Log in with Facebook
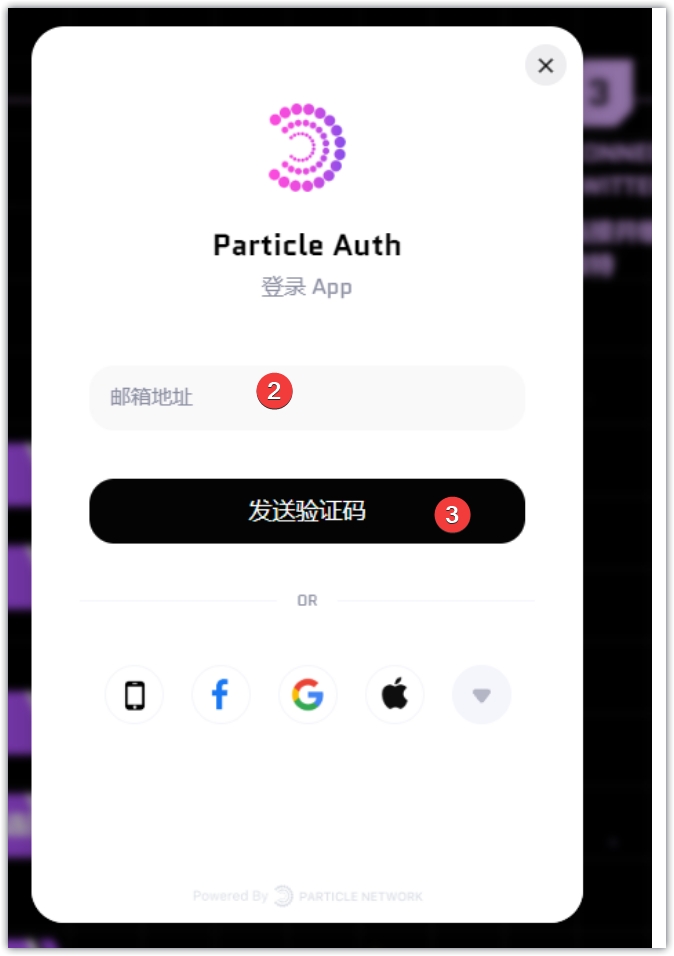Image resolution: width=674 pixels, height=956 pixels. pyautogui.click(x=220, y=694)
